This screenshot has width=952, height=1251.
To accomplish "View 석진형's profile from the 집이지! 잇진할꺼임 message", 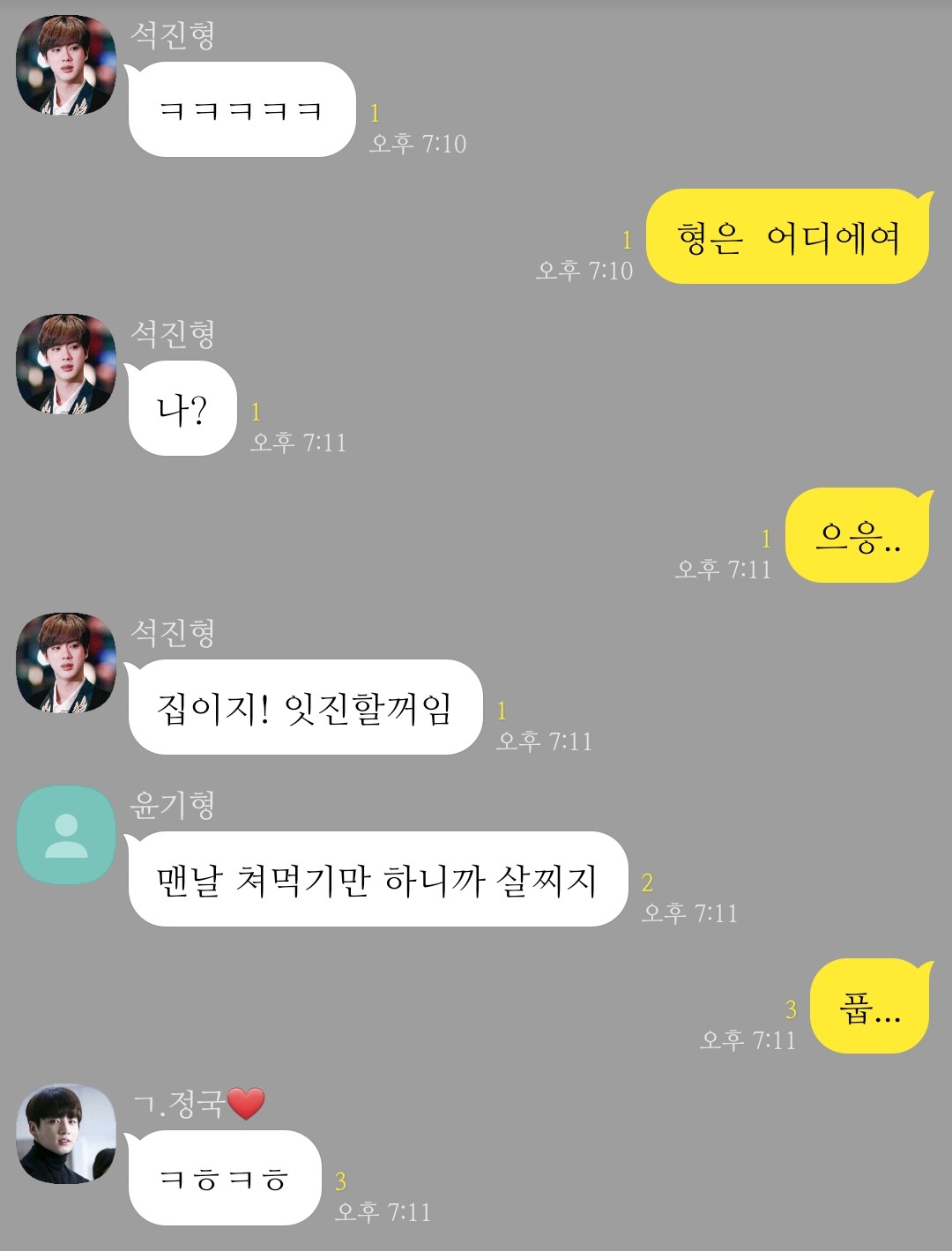I will coord(66,663).
